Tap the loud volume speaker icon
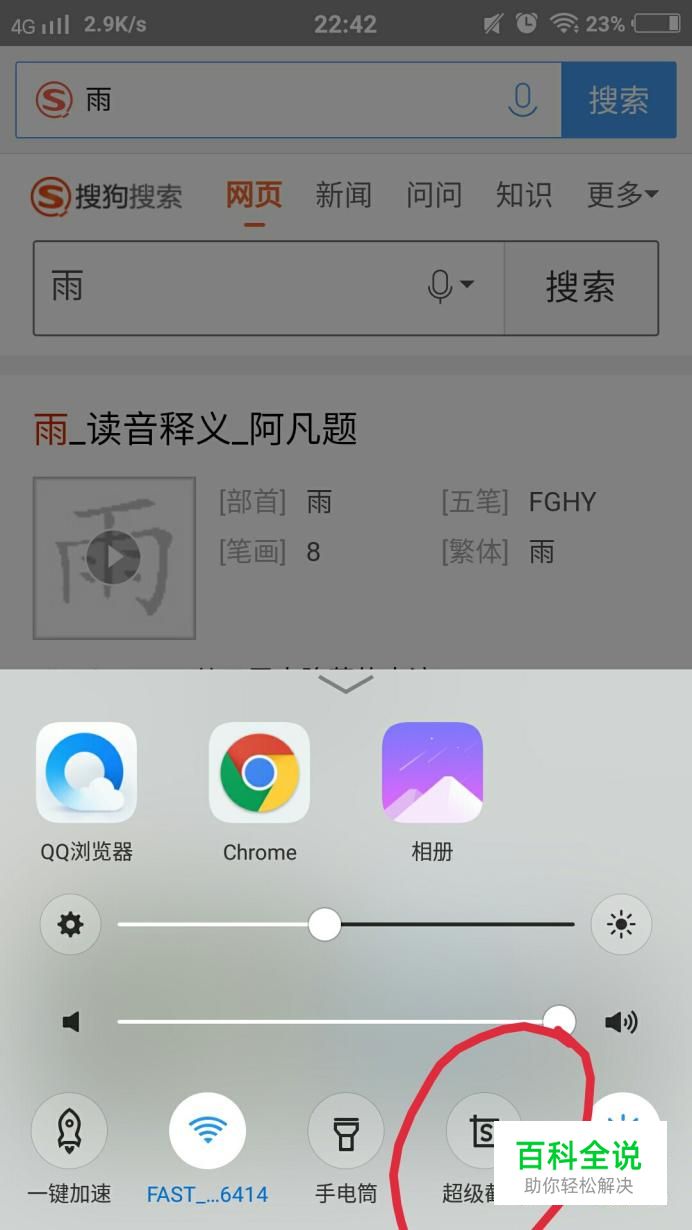This screenshot has width=692, height=1230. point(621,1021)
